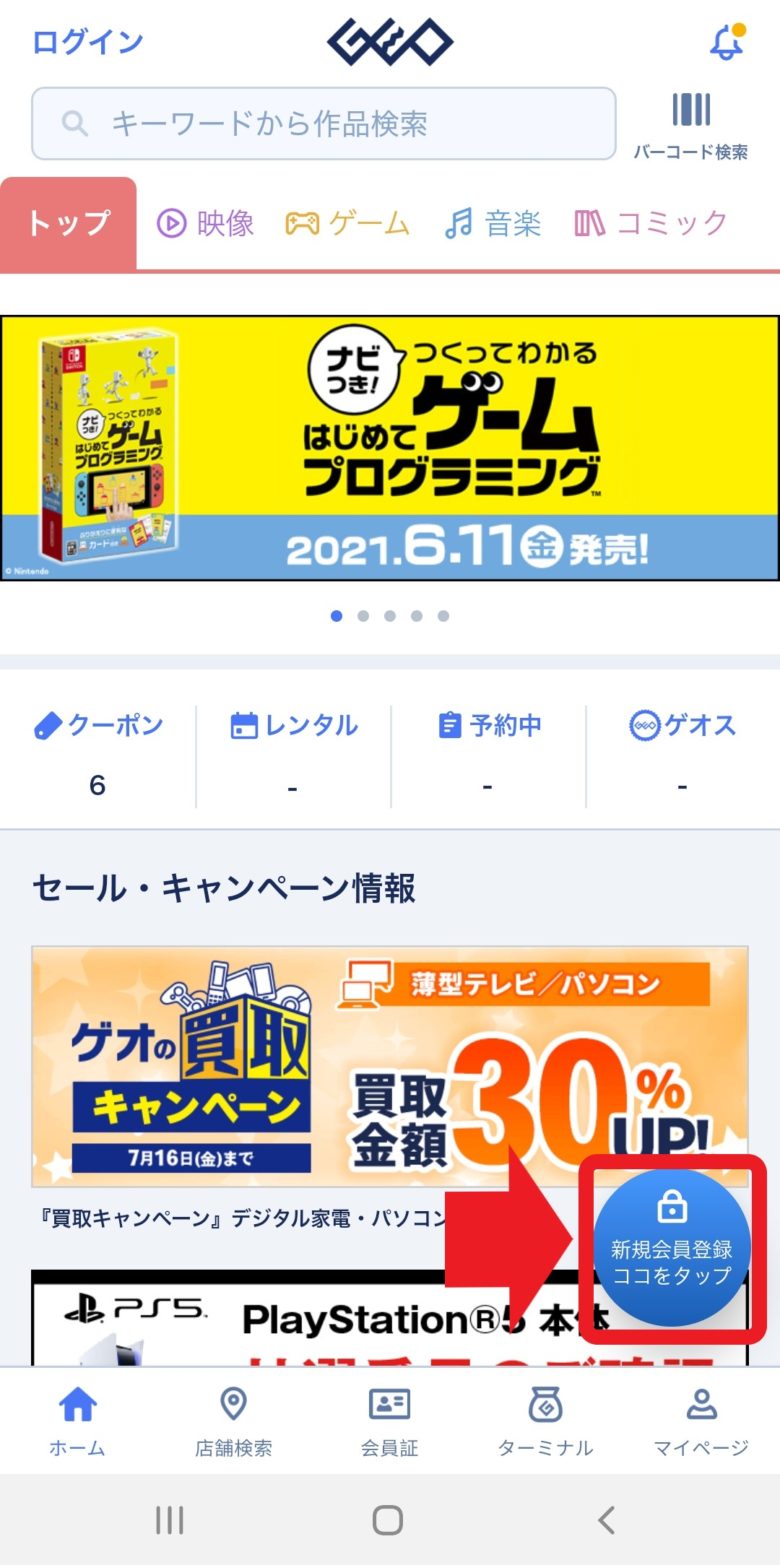This screenshot has width=780, height=1565.
Task: Open the notification bell icon
Action: pyautogui.click(x=727, y=42)
